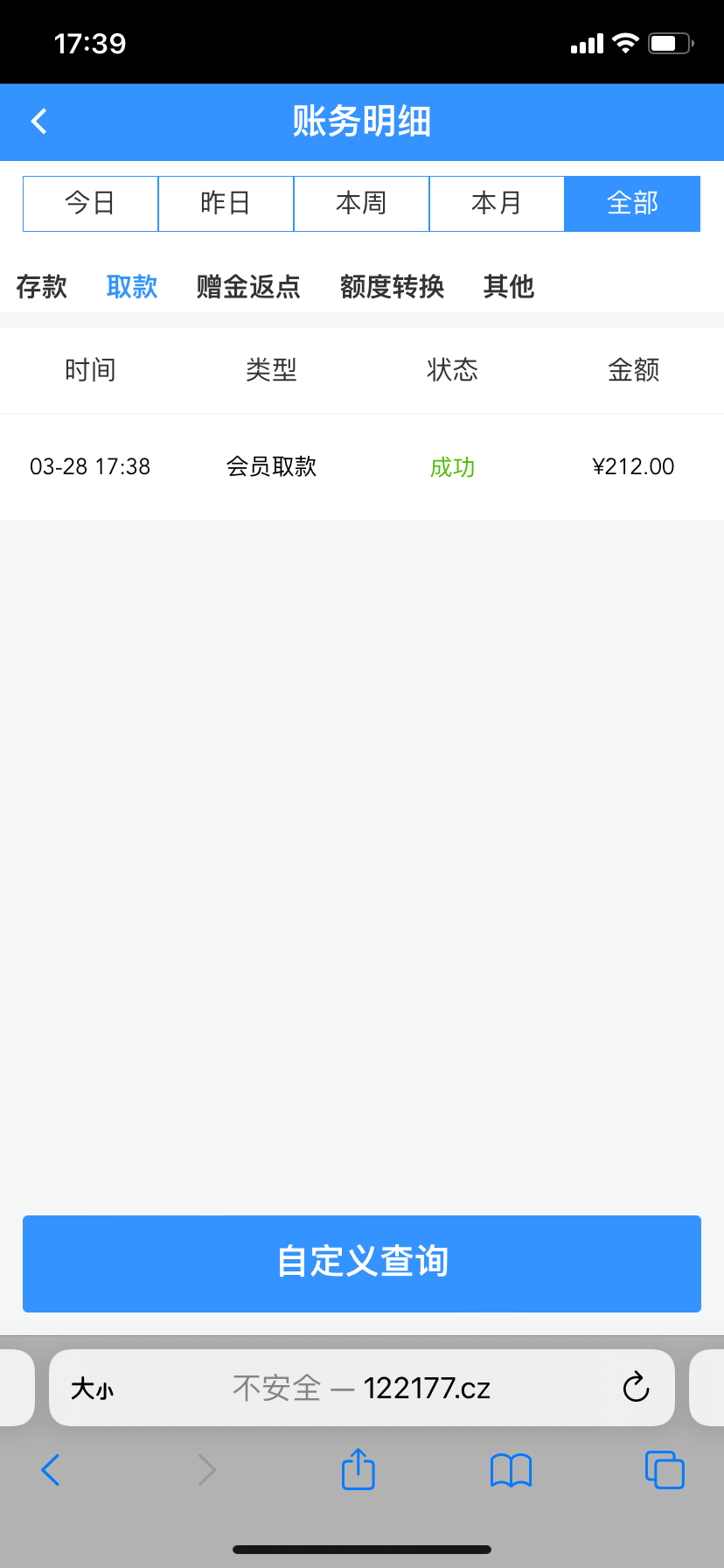Image resolution: width=724 pixels, height=1568 pixels.
Task: Open the 大小 text size menu
Action: pyautogui.click(x=92, y=1389)
